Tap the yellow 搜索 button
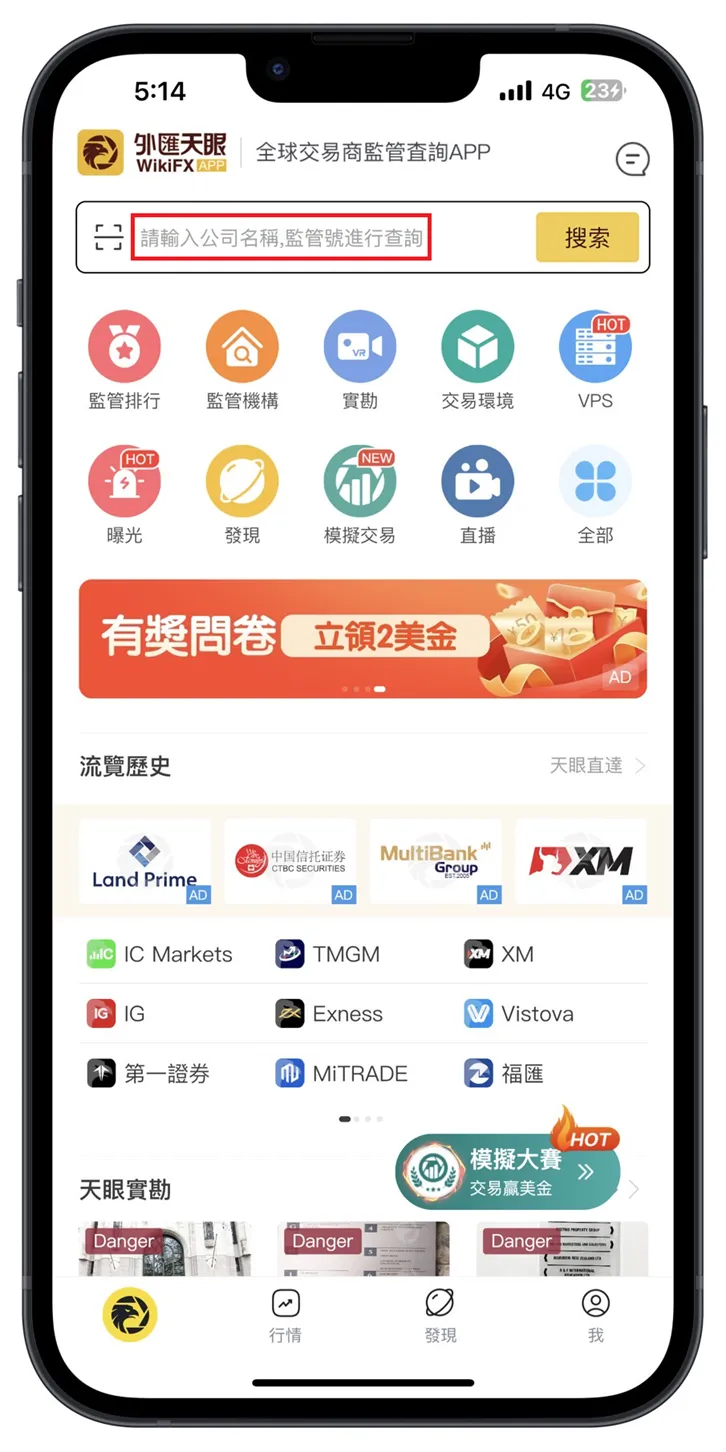 tap(587, 237)
